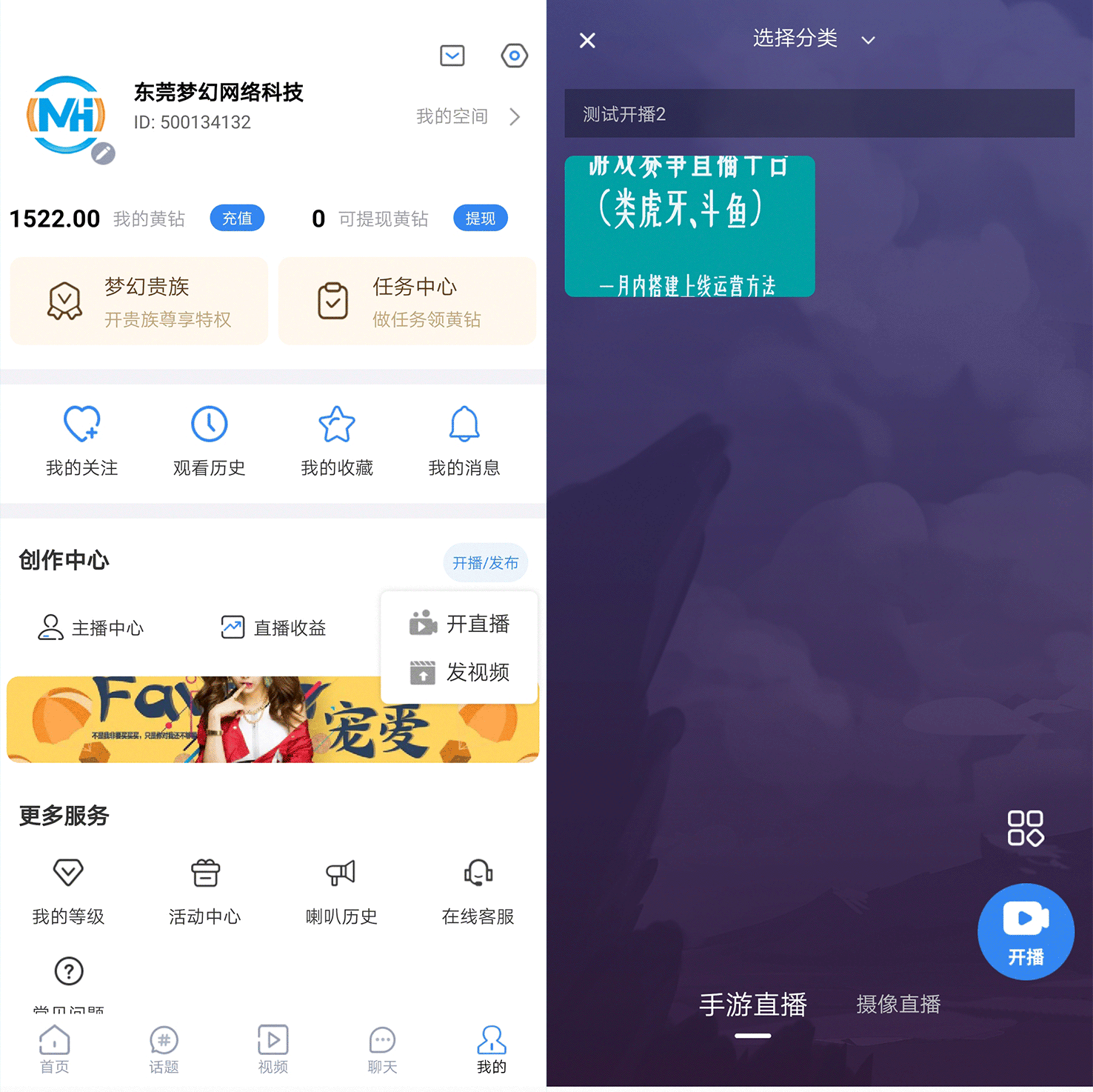Viewport: 1093px width, 1092px height.
Task: Edit the profile avatar
Action: pyautogui.click(x=103, y=153)
